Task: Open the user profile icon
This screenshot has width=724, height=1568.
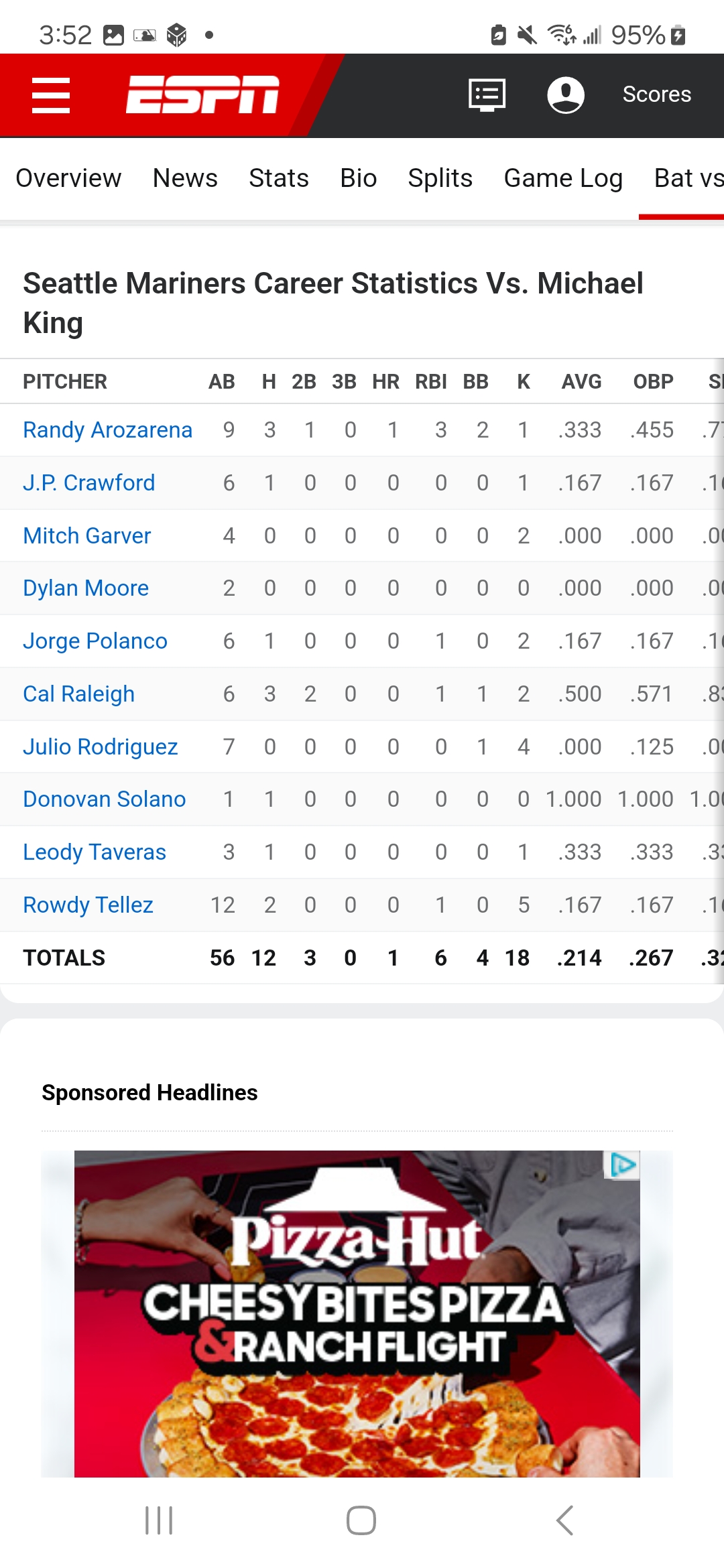Action: tap(566, 95)
